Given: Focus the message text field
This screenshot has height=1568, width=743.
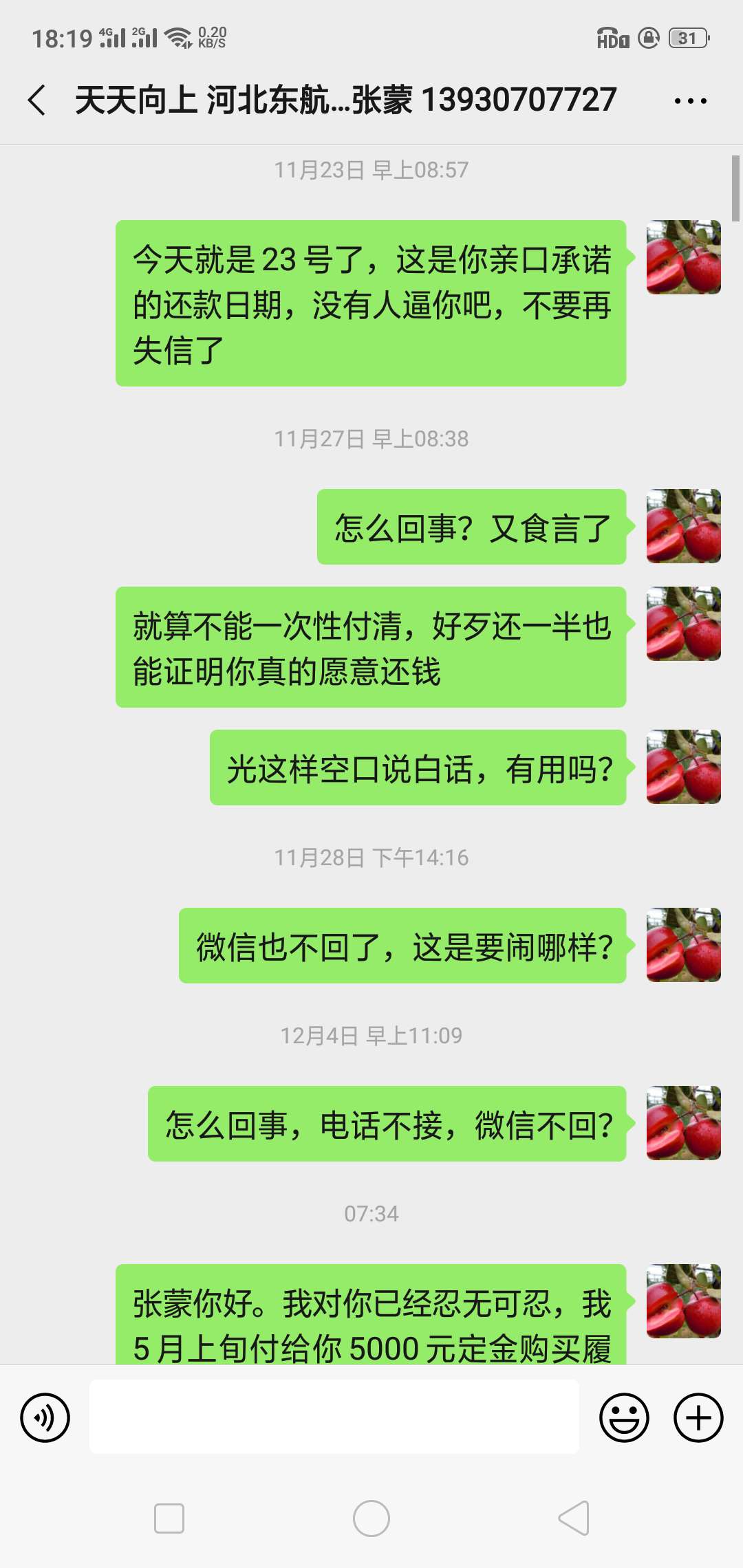Looking at the screenshot, I should coord(334,1416).
